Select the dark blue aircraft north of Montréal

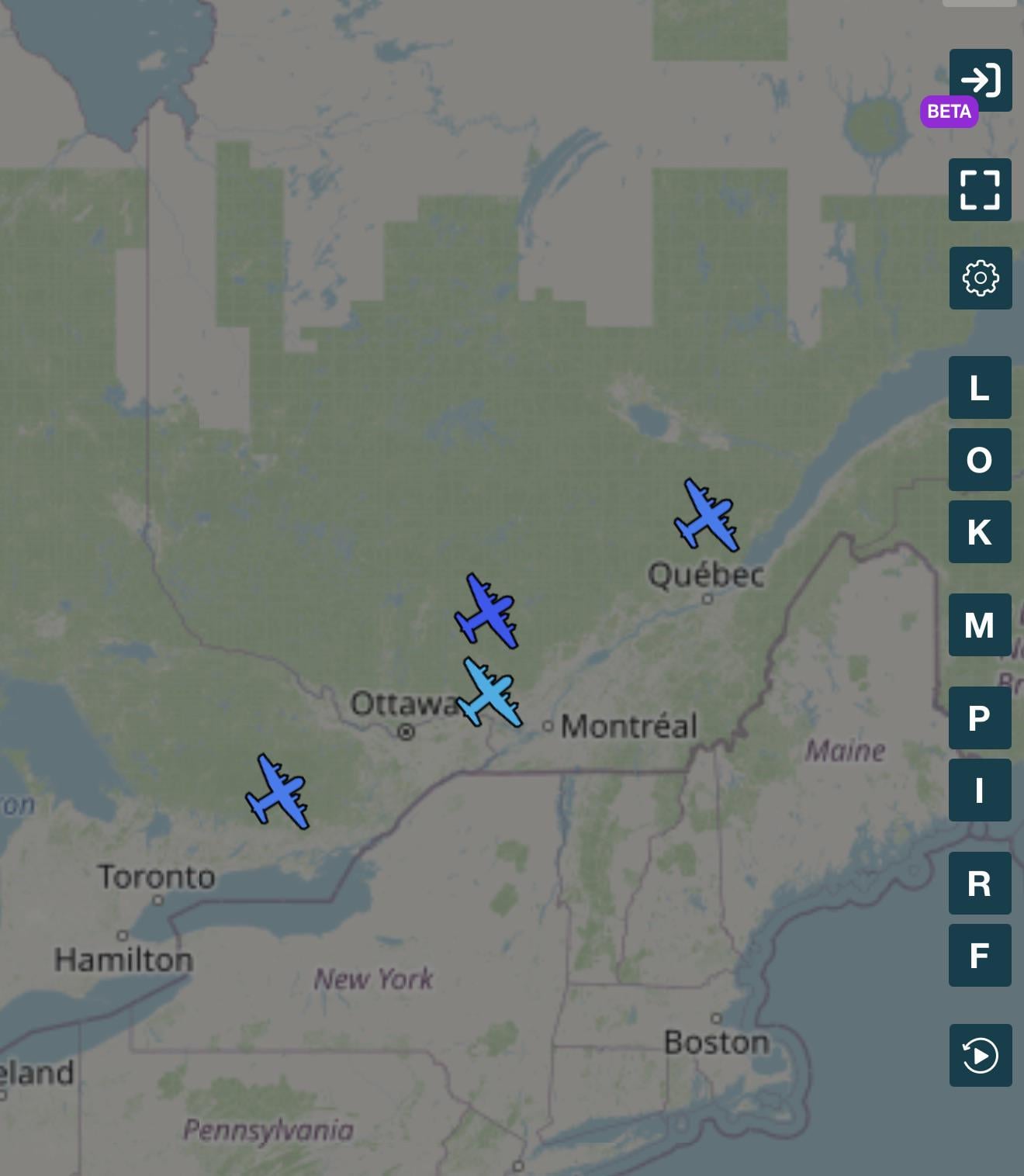pos(487,611)
